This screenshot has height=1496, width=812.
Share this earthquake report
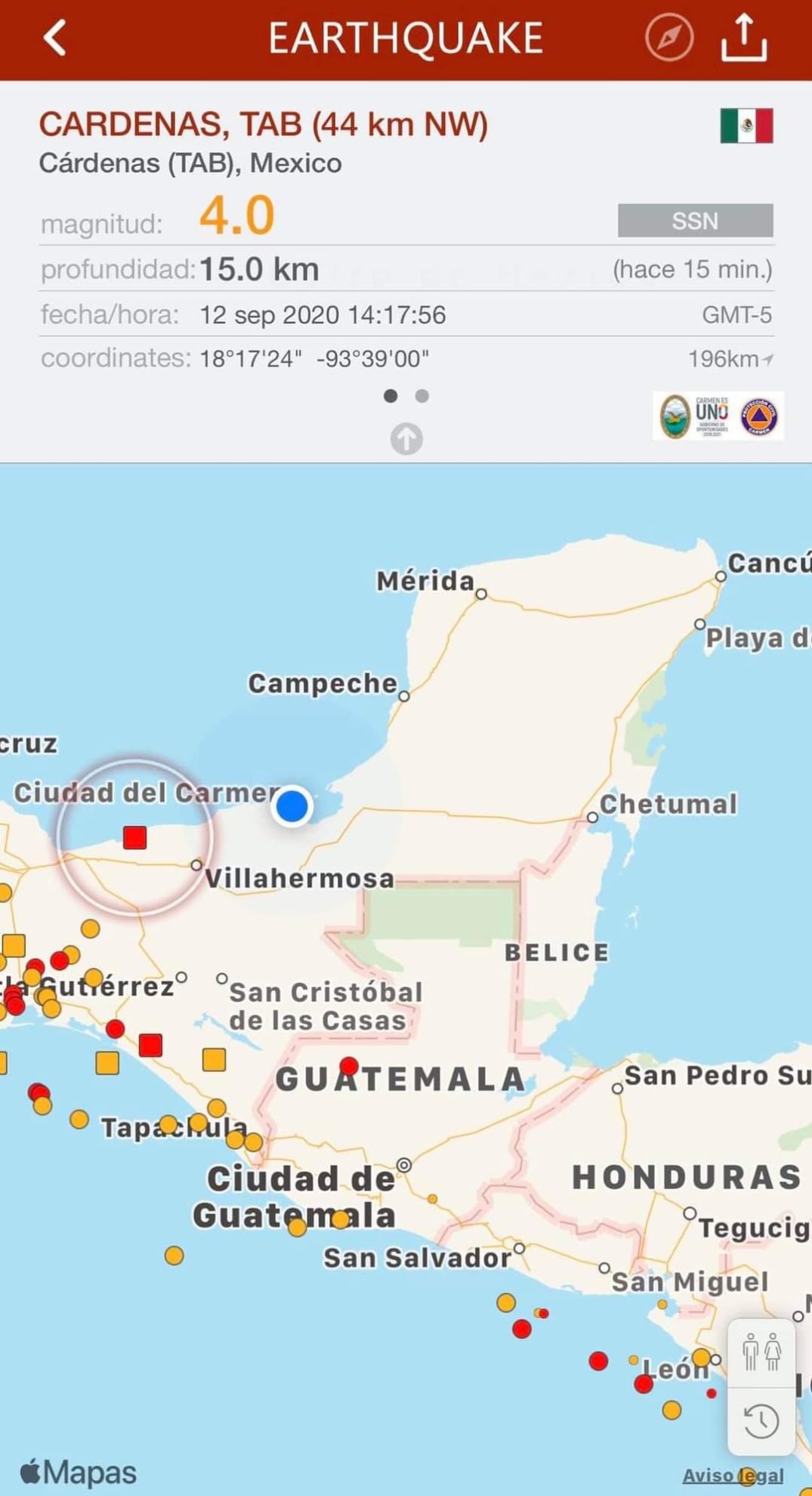pos(744,38)
